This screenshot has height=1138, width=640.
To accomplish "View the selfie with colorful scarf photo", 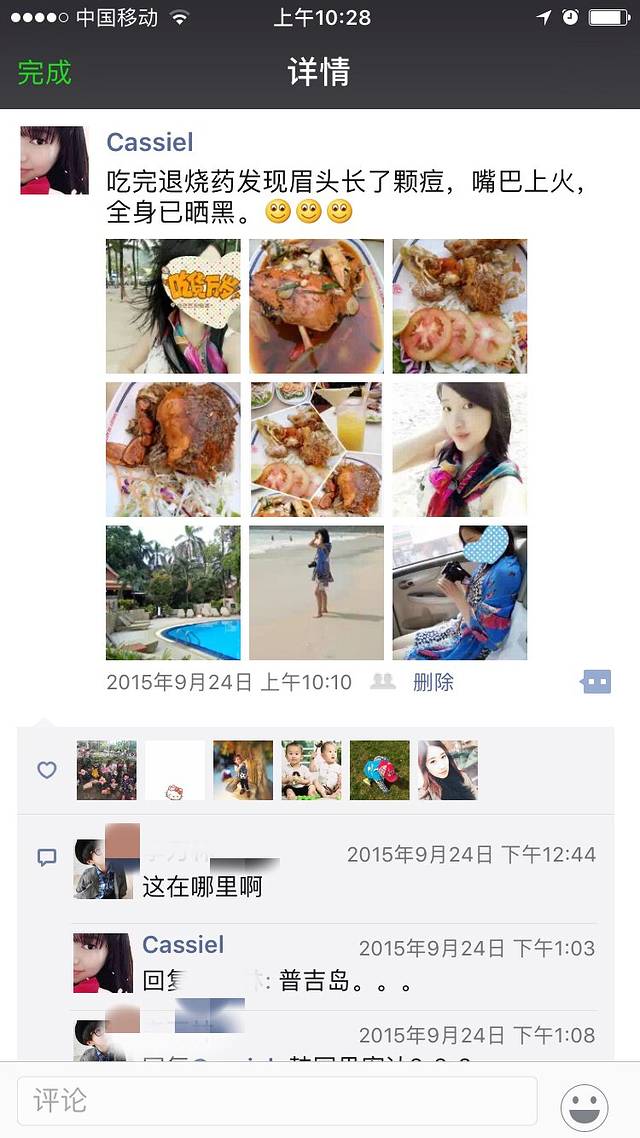I will (459, 449).
